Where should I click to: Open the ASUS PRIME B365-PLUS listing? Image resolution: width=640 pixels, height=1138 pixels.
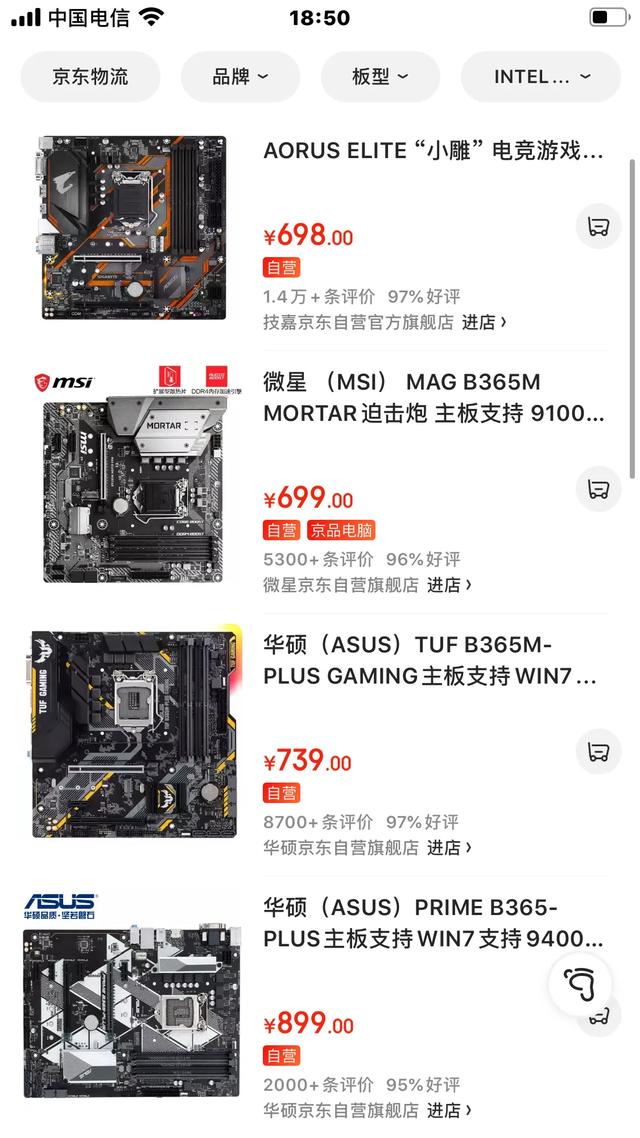coord(433,923)
